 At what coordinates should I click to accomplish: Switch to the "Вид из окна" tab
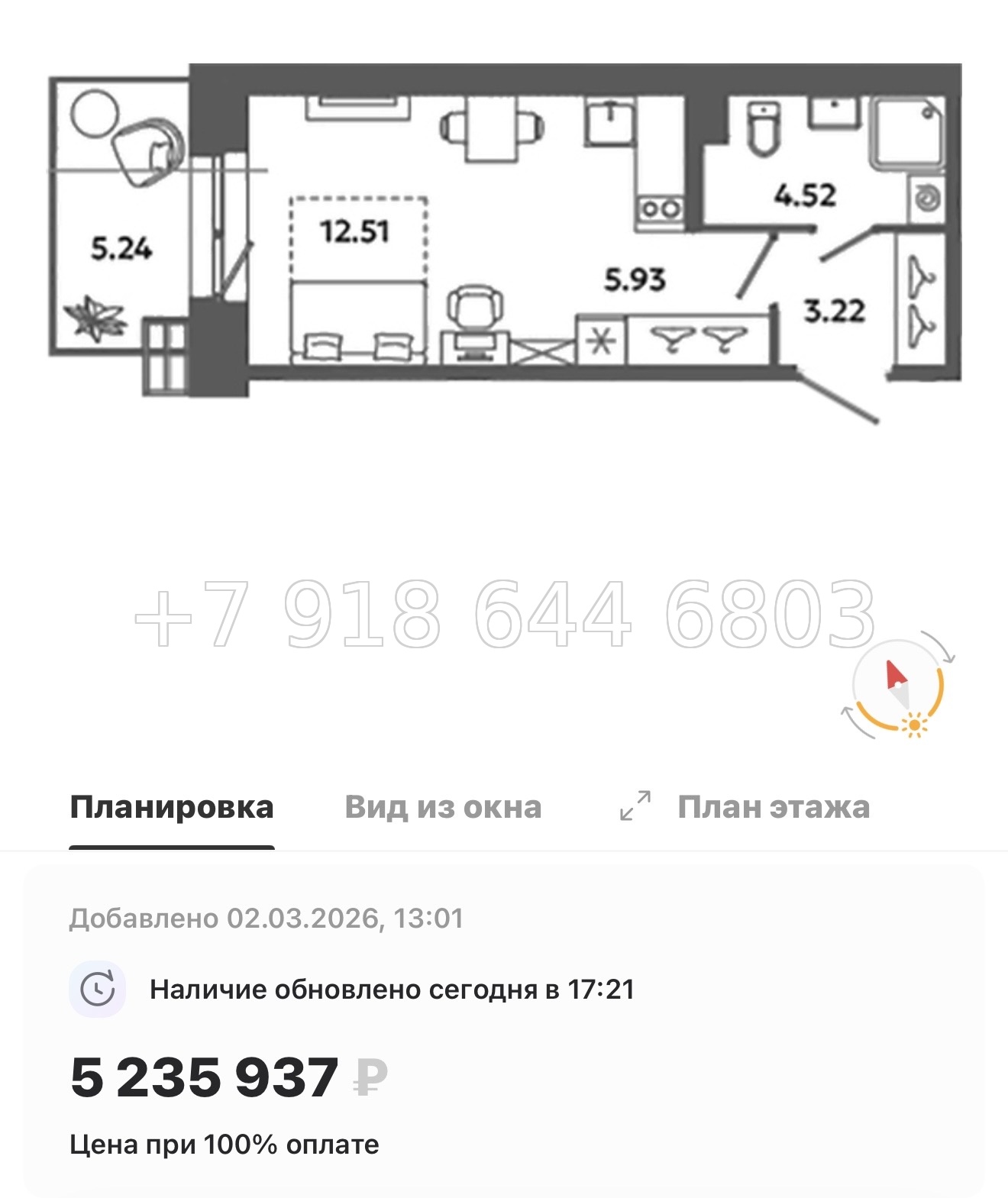pos(443,806)
